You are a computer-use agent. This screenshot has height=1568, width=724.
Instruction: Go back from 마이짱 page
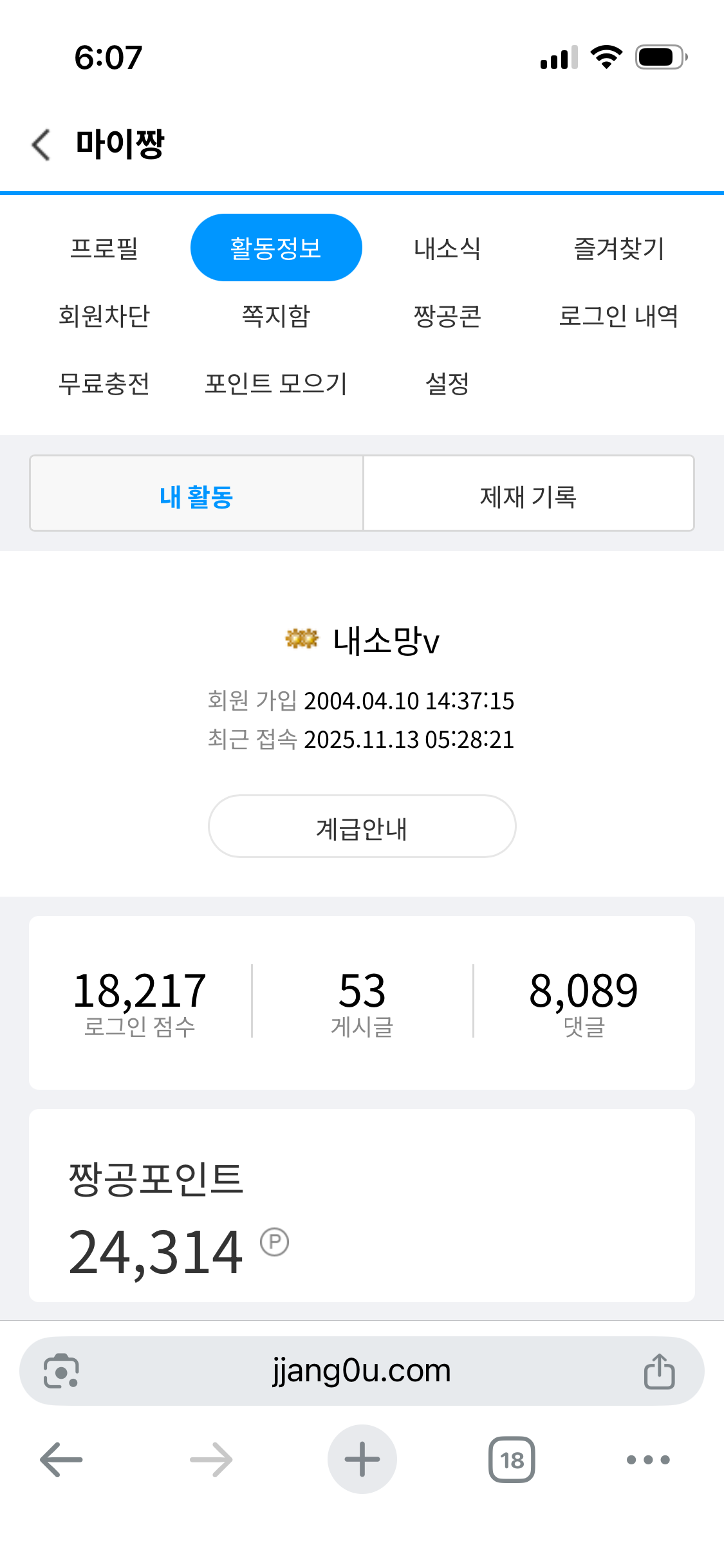click(41, 144)
